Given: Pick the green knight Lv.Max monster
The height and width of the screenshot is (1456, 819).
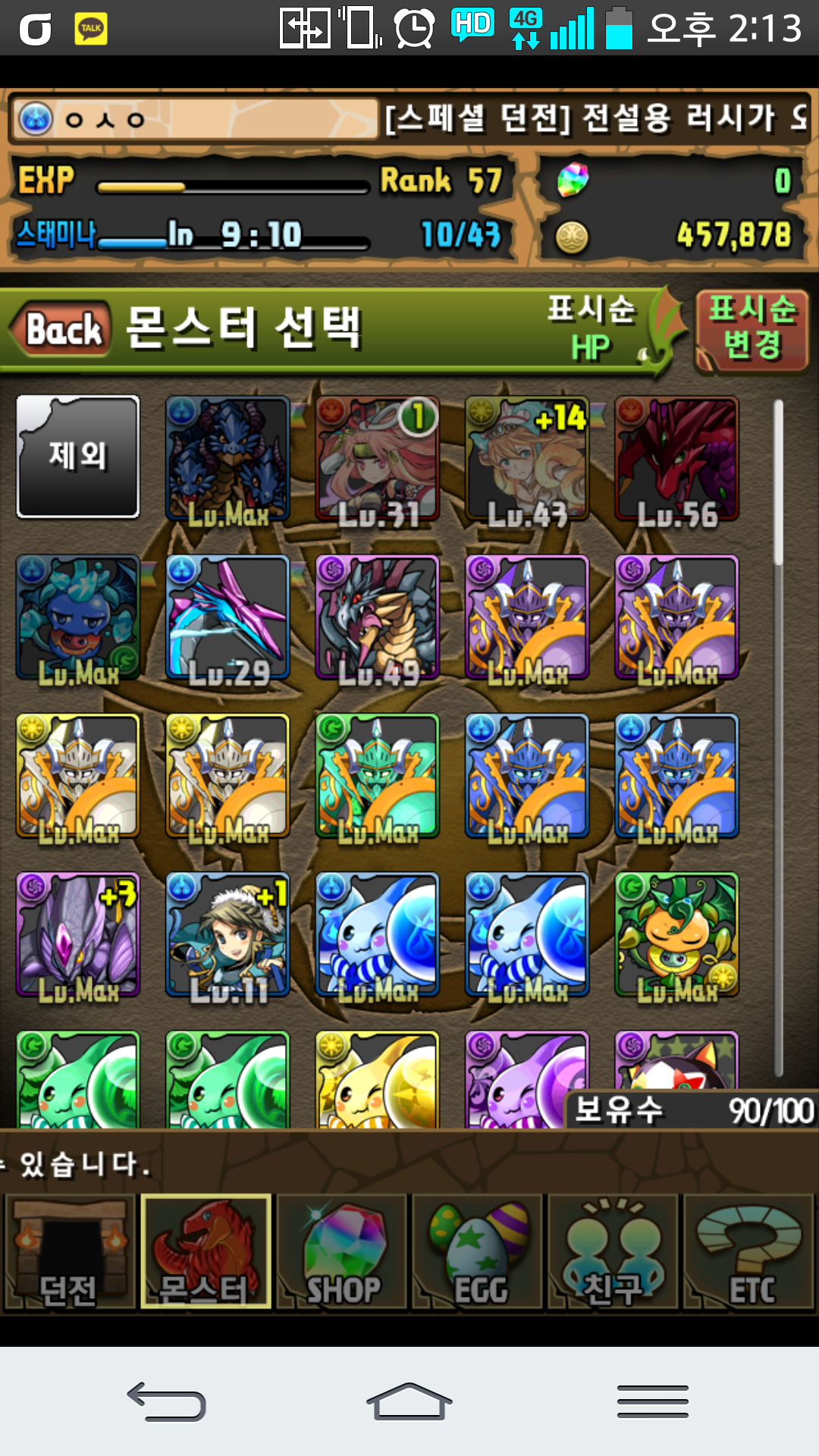Looking at the screenshot, I should (377, 776).
